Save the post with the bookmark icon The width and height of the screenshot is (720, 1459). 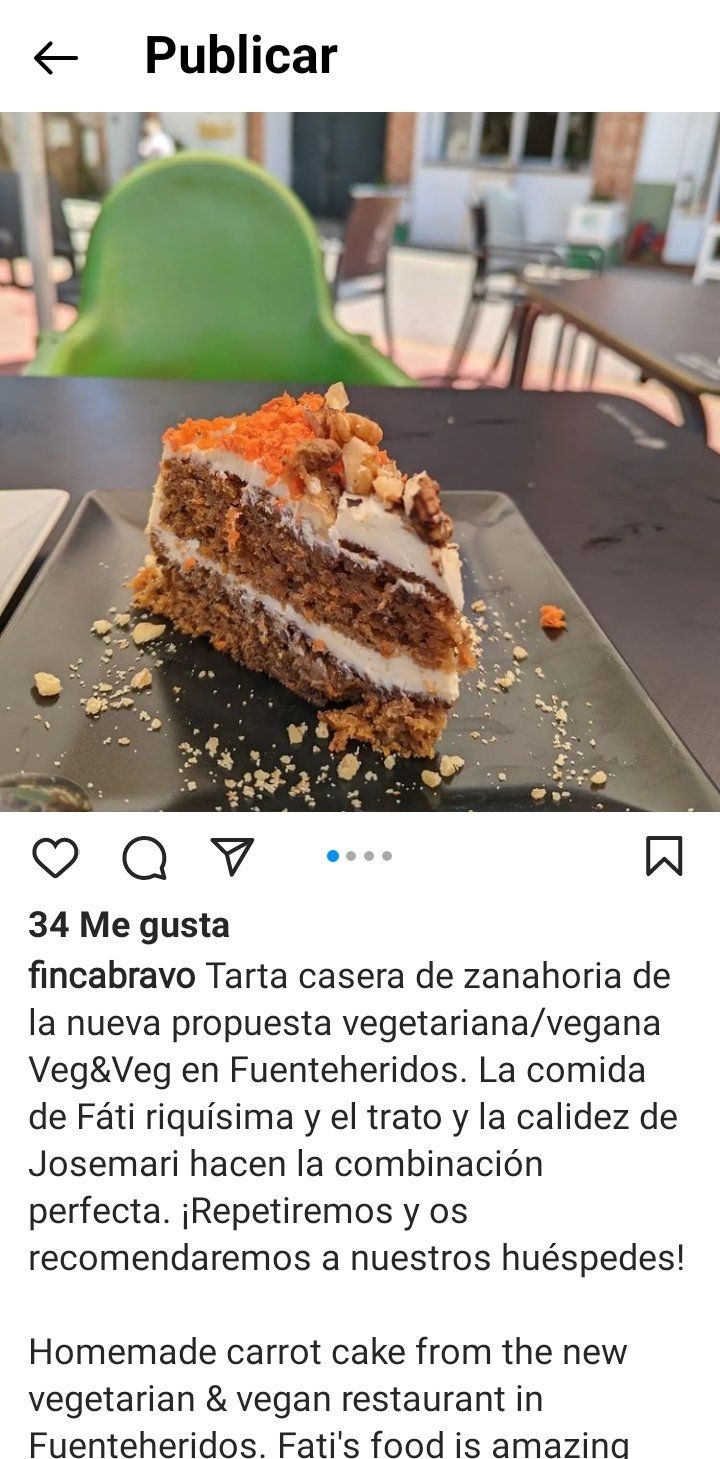(664, 857)
